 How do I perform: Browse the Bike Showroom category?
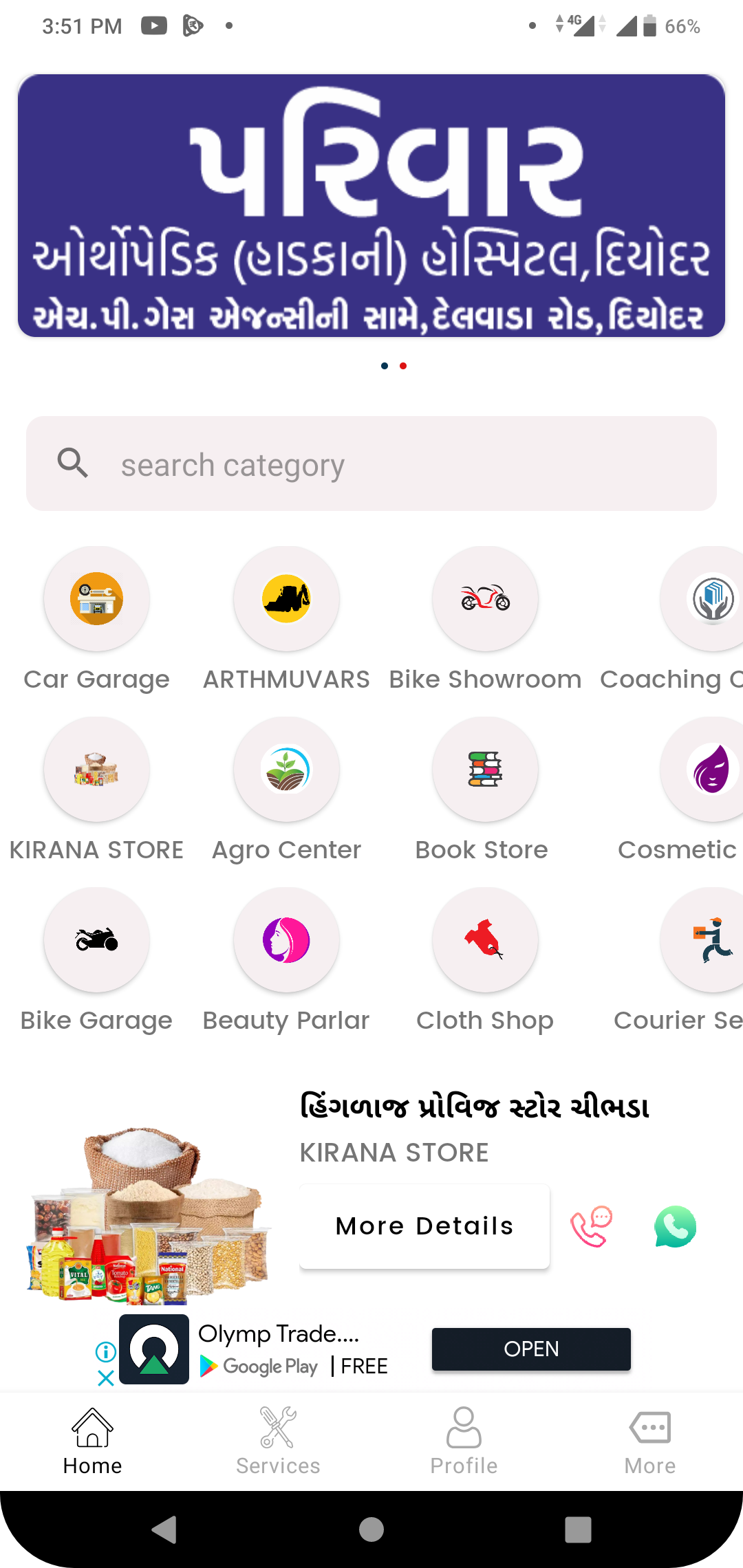[x=485, y=599]
